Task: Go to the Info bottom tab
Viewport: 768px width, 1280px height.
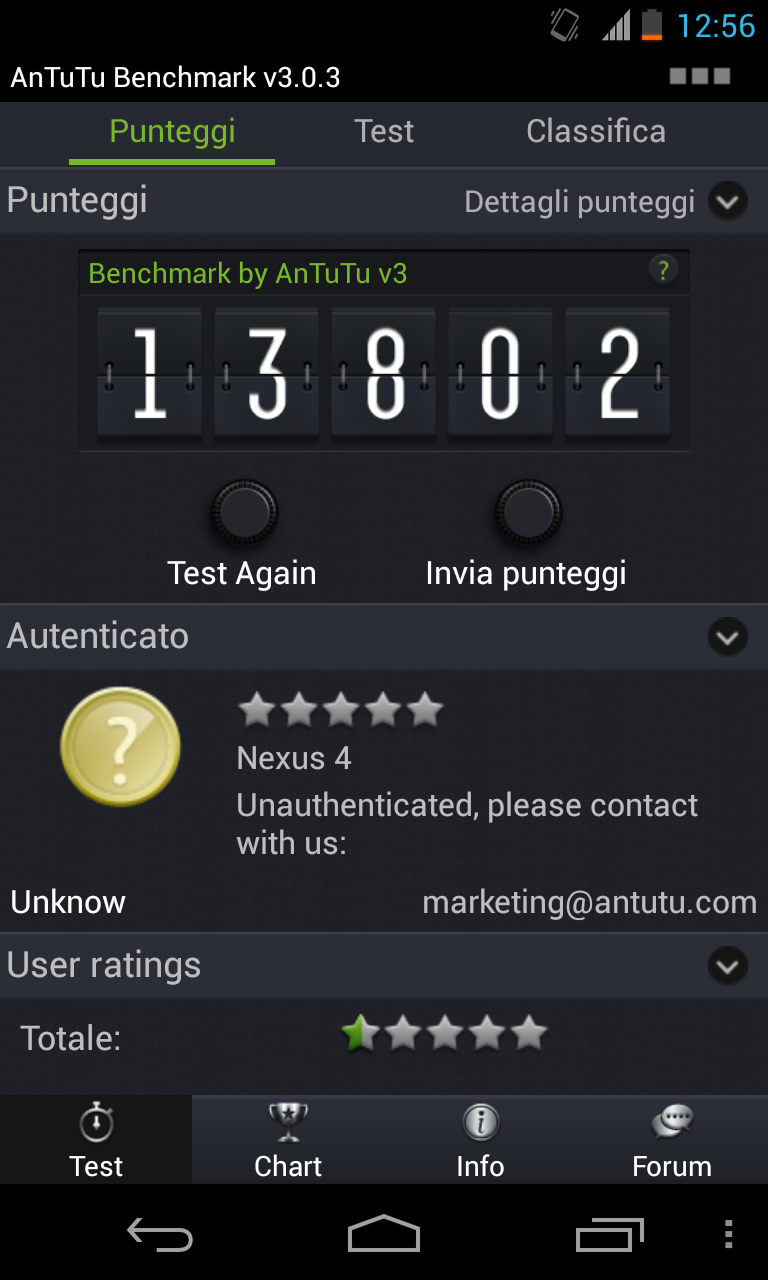Action: pos(480,1140)
